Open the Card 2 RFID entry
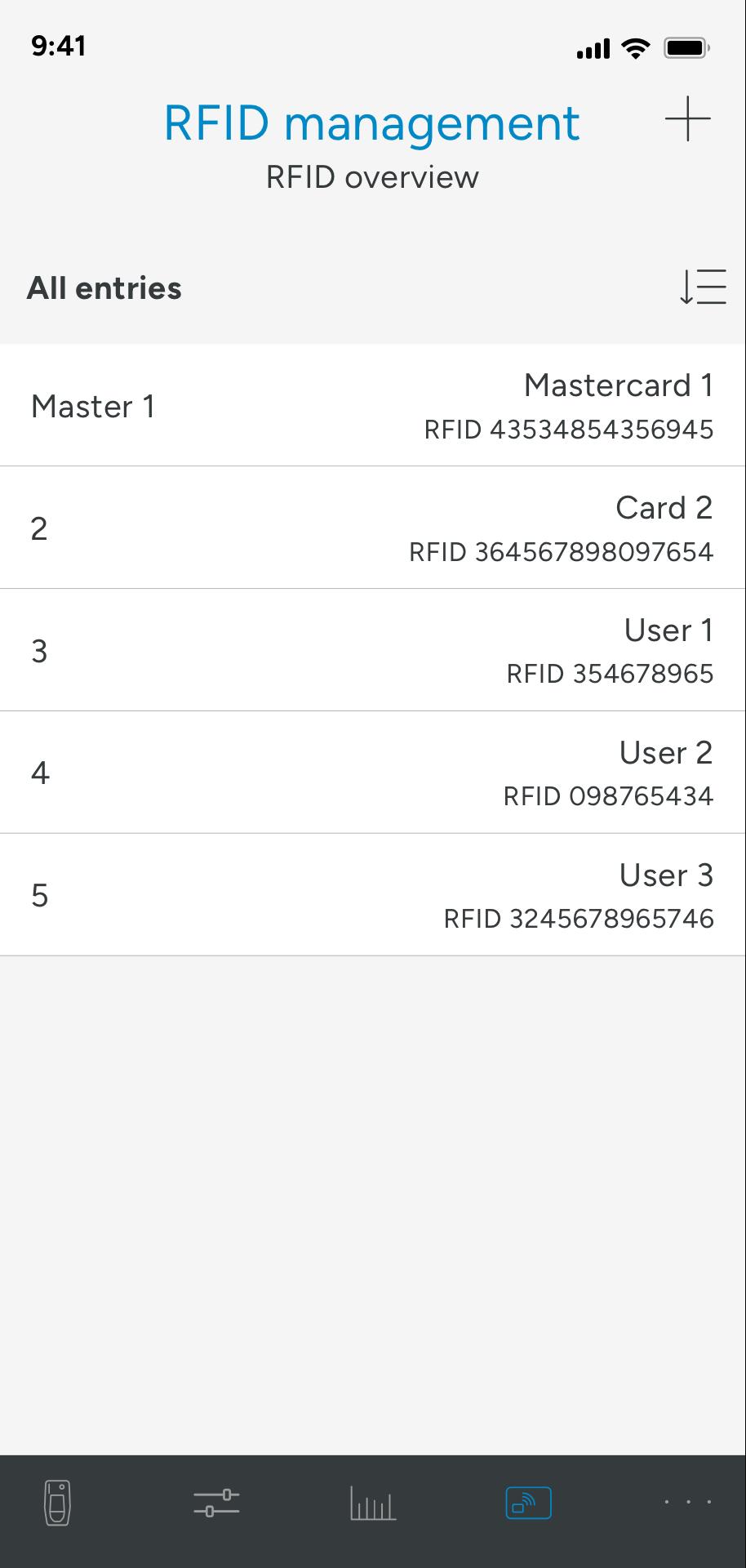 (x=372, y=528)
